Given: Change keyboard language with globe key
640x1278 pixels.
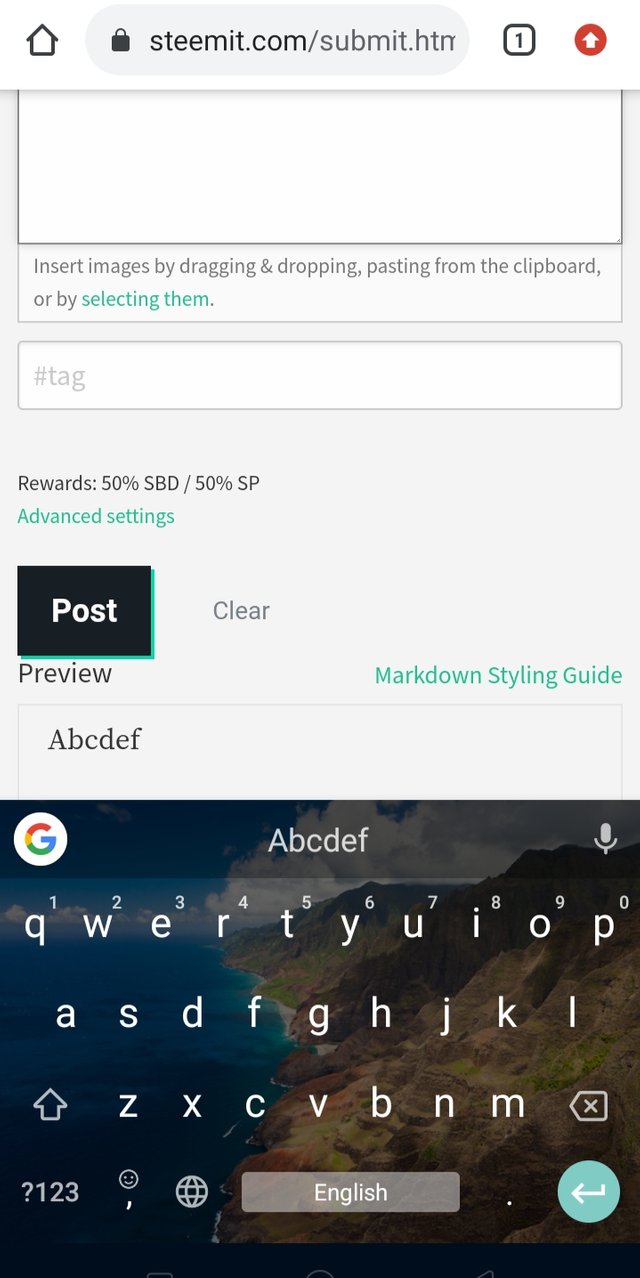Looking at the screenshot, I should (191, 1192).
